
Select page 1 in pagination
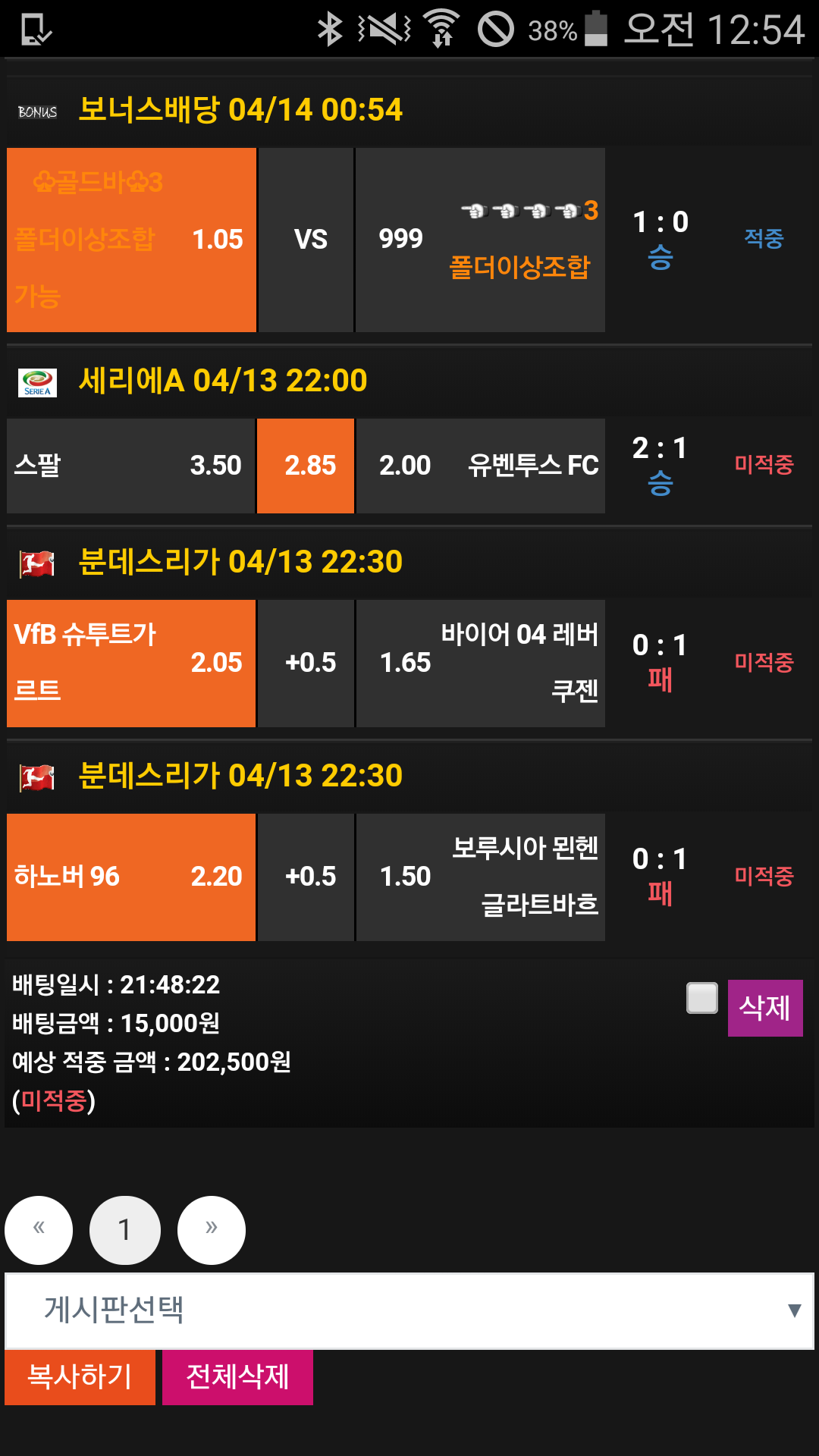[x=125, y=1230]
